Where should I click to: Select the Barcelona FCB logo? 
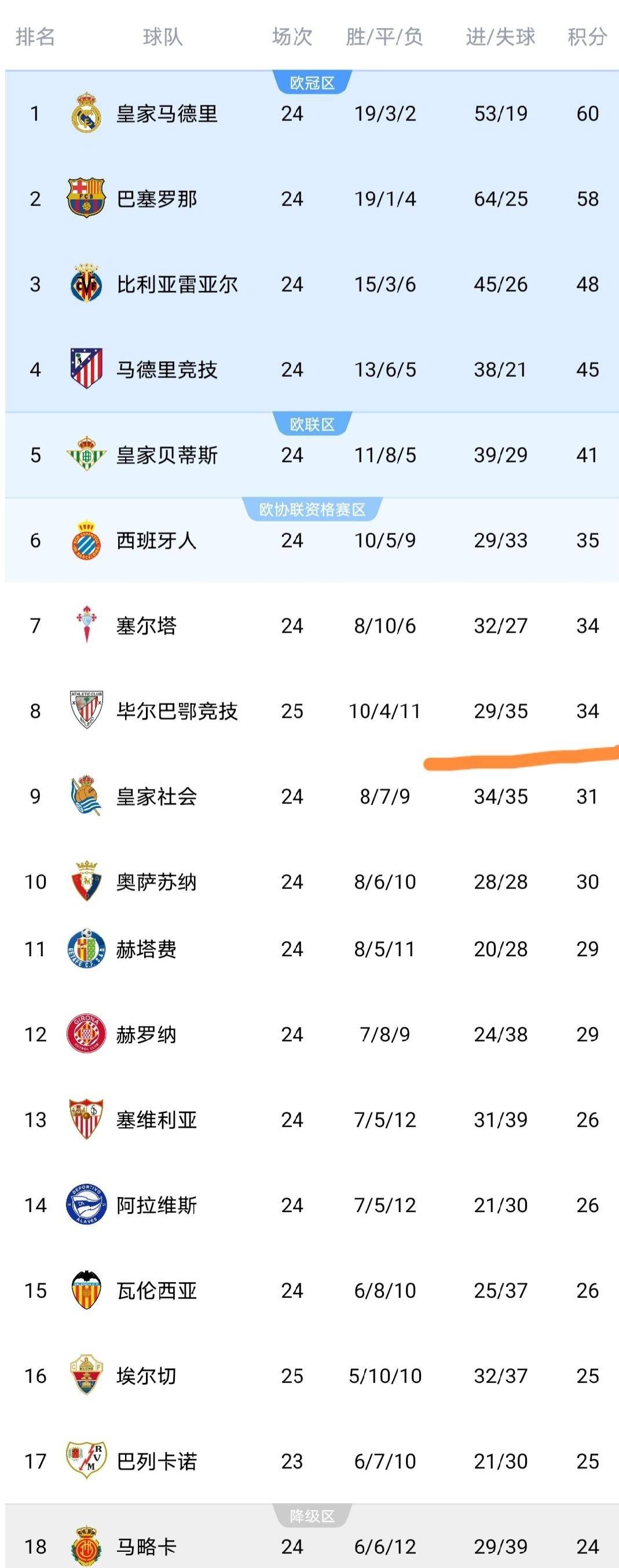[x=87, y=199]
